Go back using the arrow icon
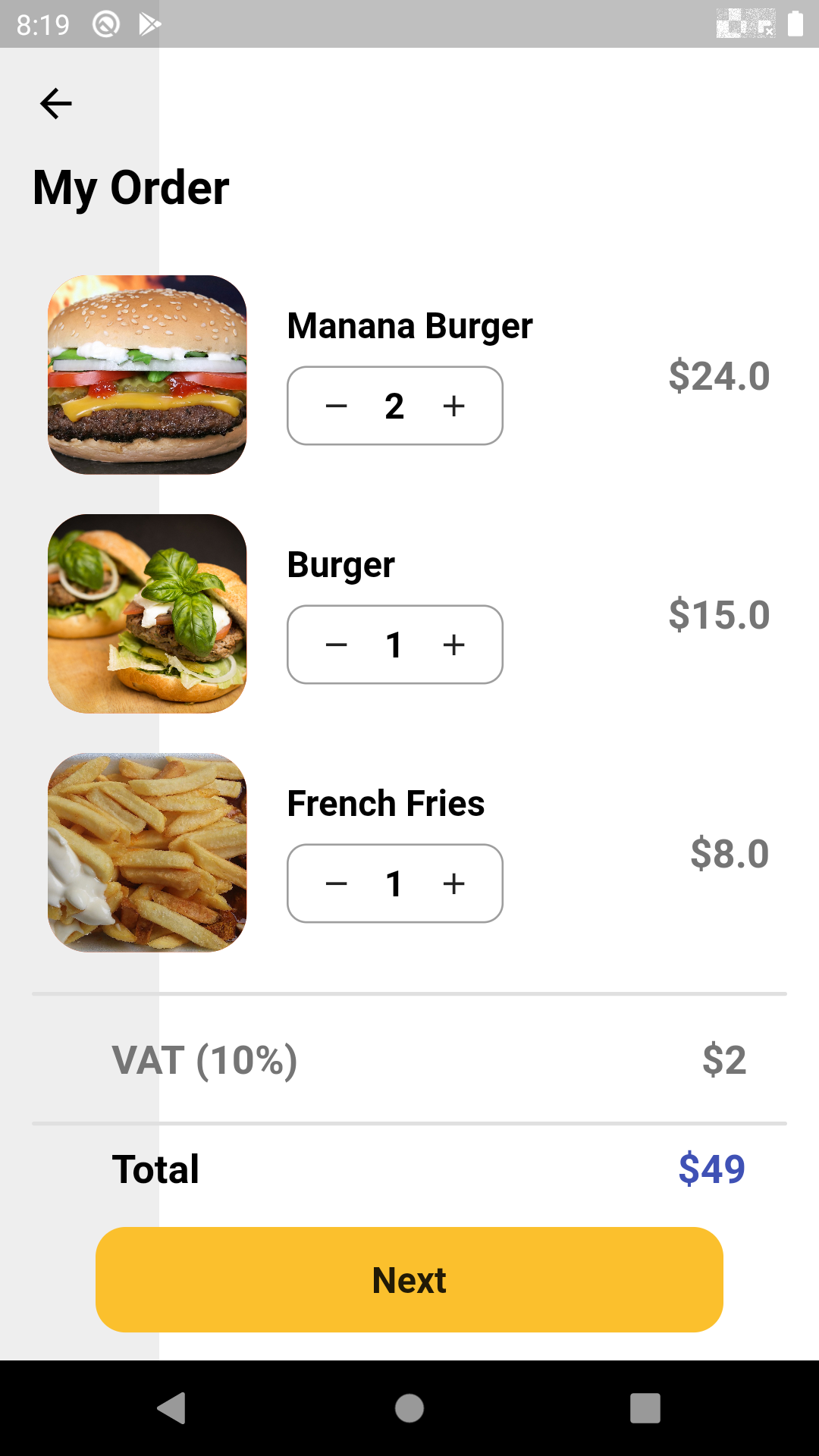The width and height of the screenshot is (819, 1456). coord(55,104)
